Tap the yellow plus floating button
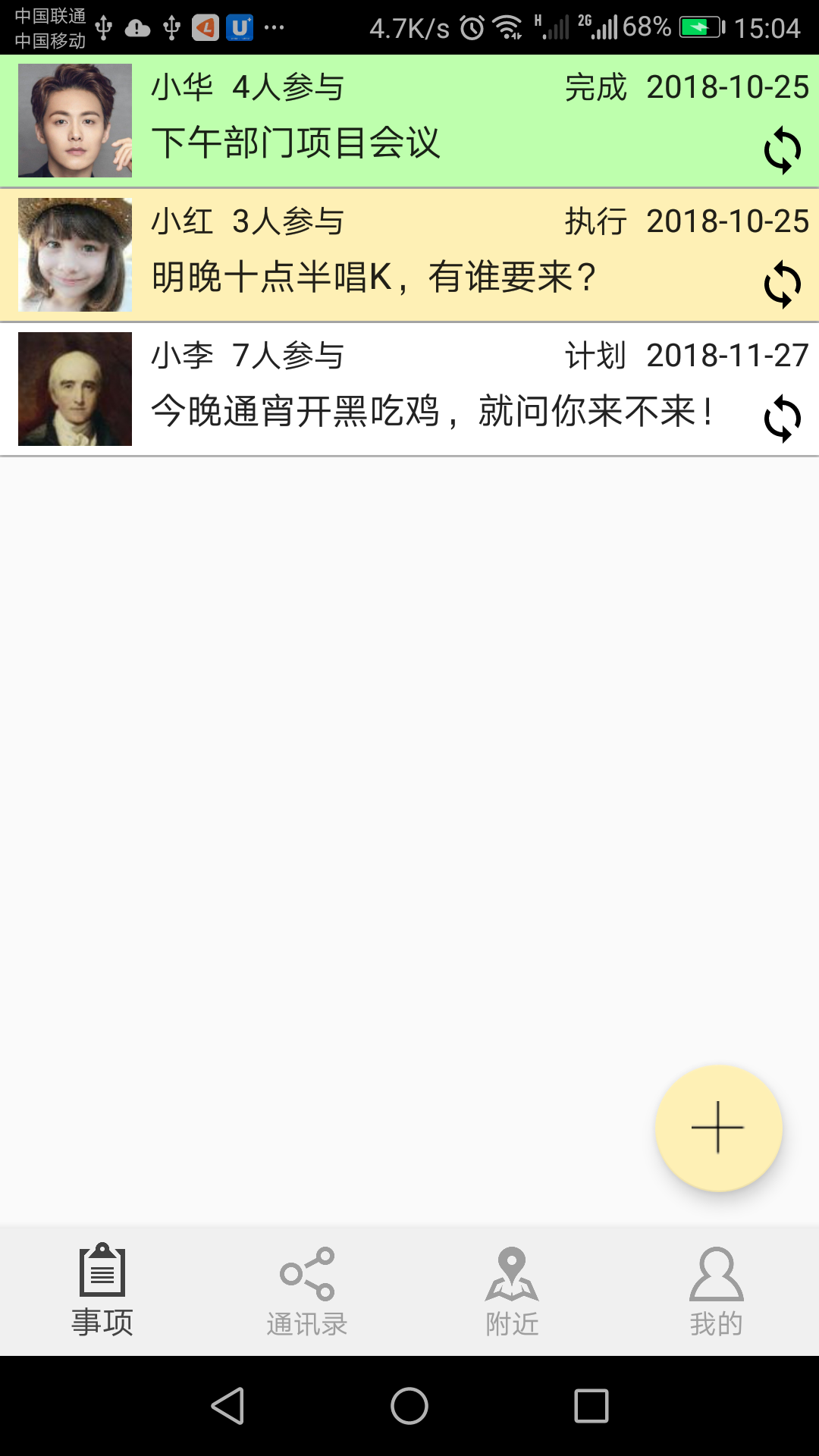Viewport: 819px width, 1456px height. (719, 1128)
